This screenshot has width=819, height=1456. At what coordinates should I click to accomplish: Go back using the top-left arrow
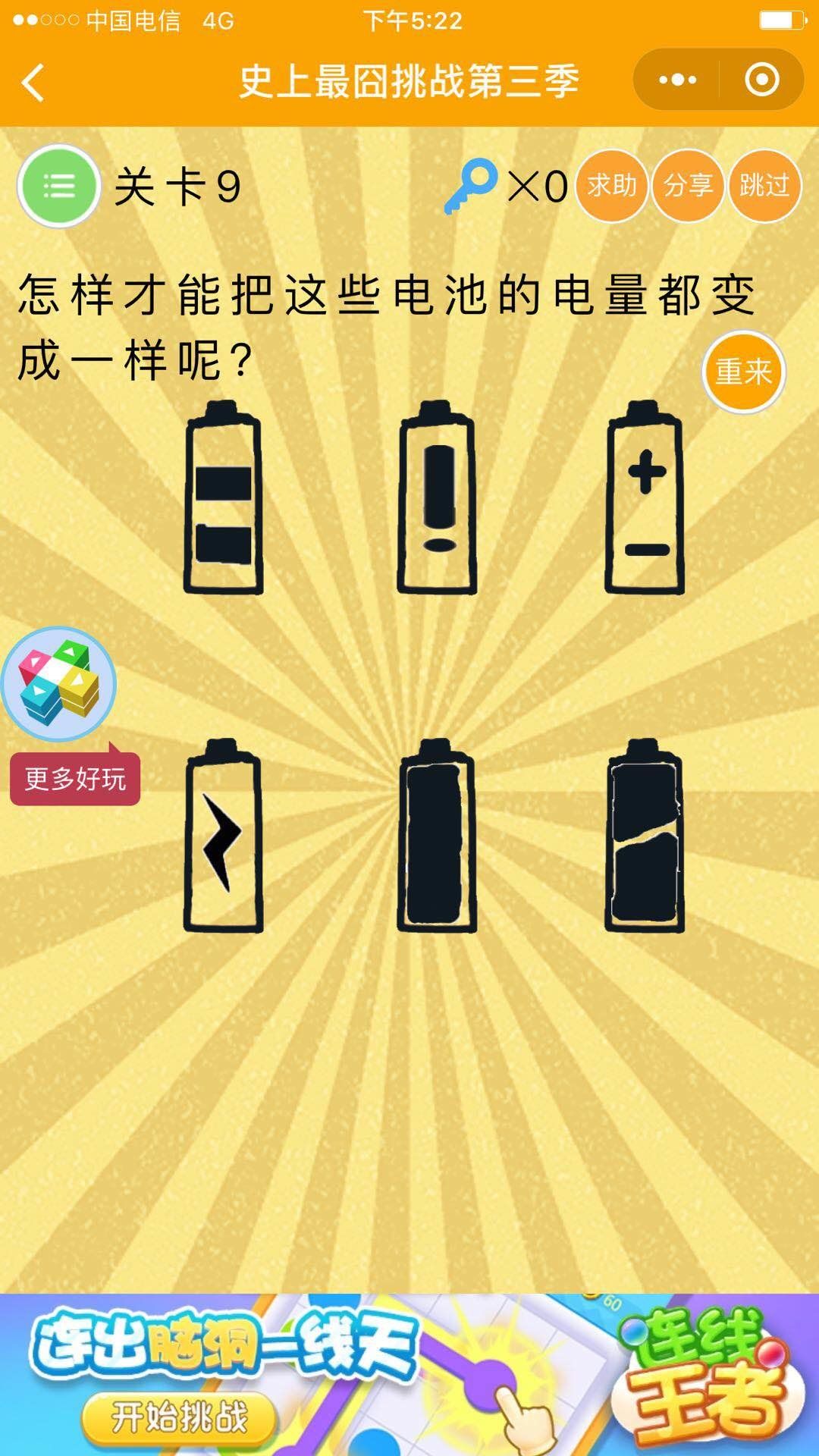point(33,82)
